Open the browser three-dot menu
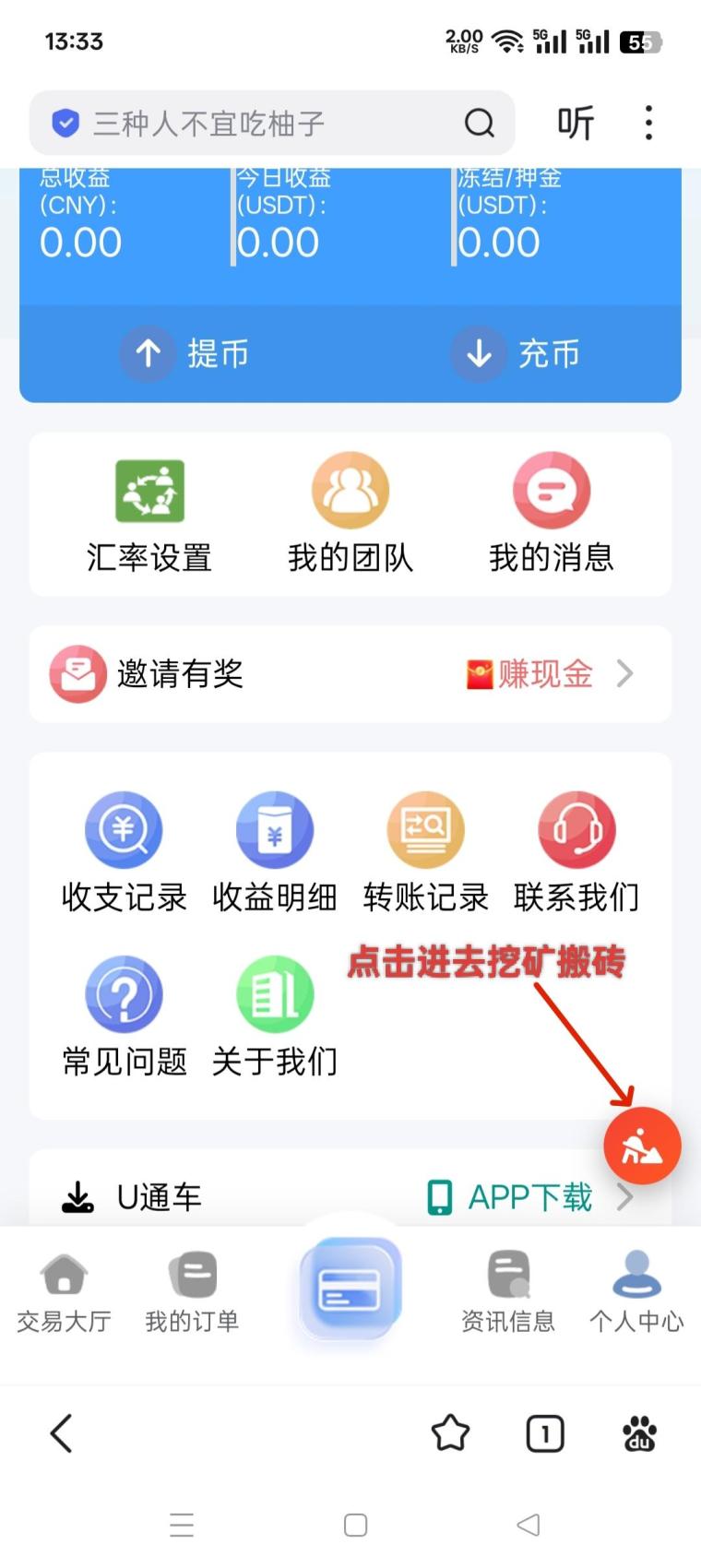 tap(648, 122)
